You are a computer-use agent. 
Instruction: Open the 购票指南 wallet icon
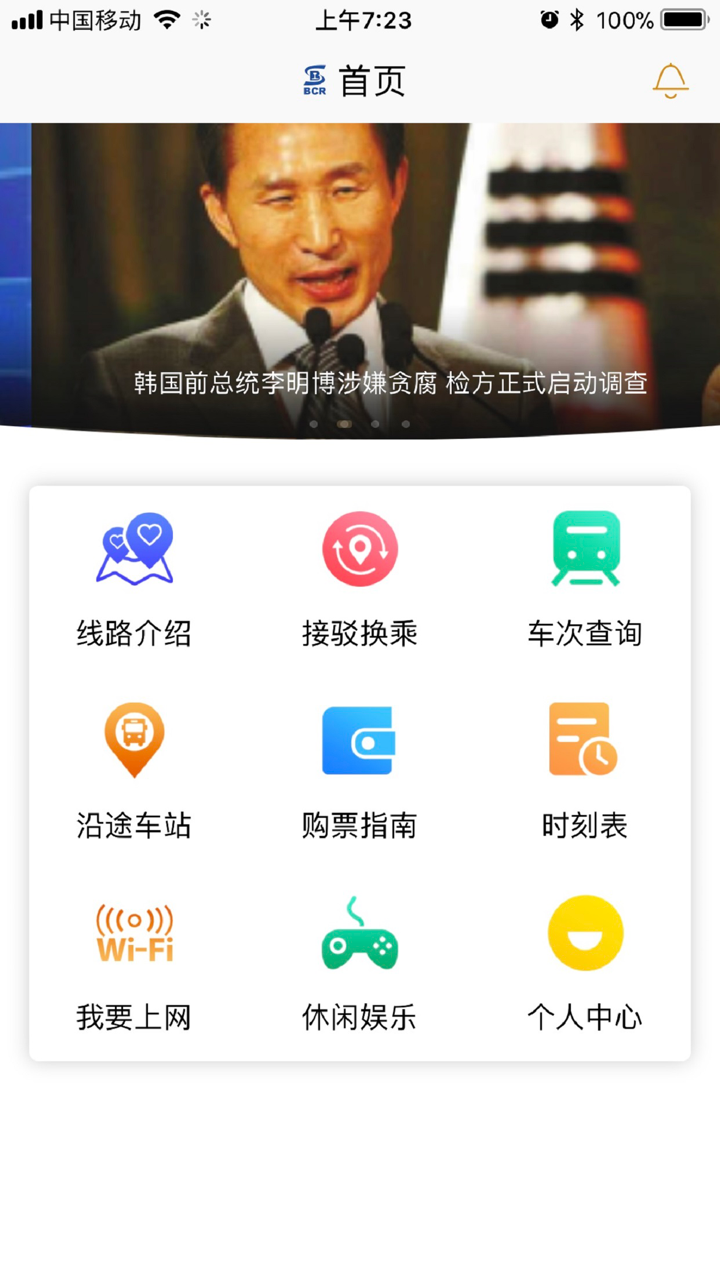[359, 740]
